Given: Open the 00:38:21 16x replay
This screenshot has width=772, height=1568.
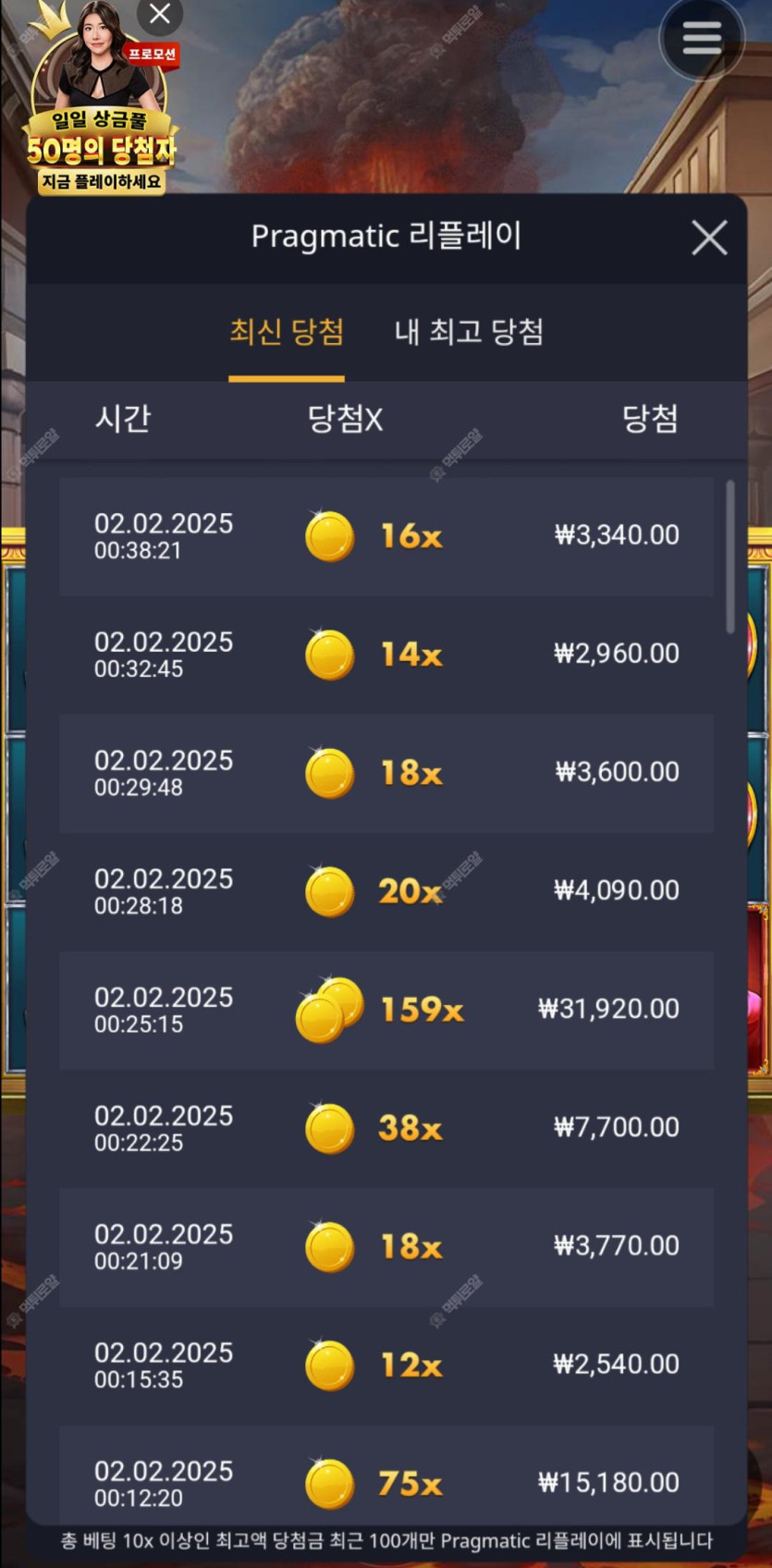Looking at the screenshot, I should 386,536.
